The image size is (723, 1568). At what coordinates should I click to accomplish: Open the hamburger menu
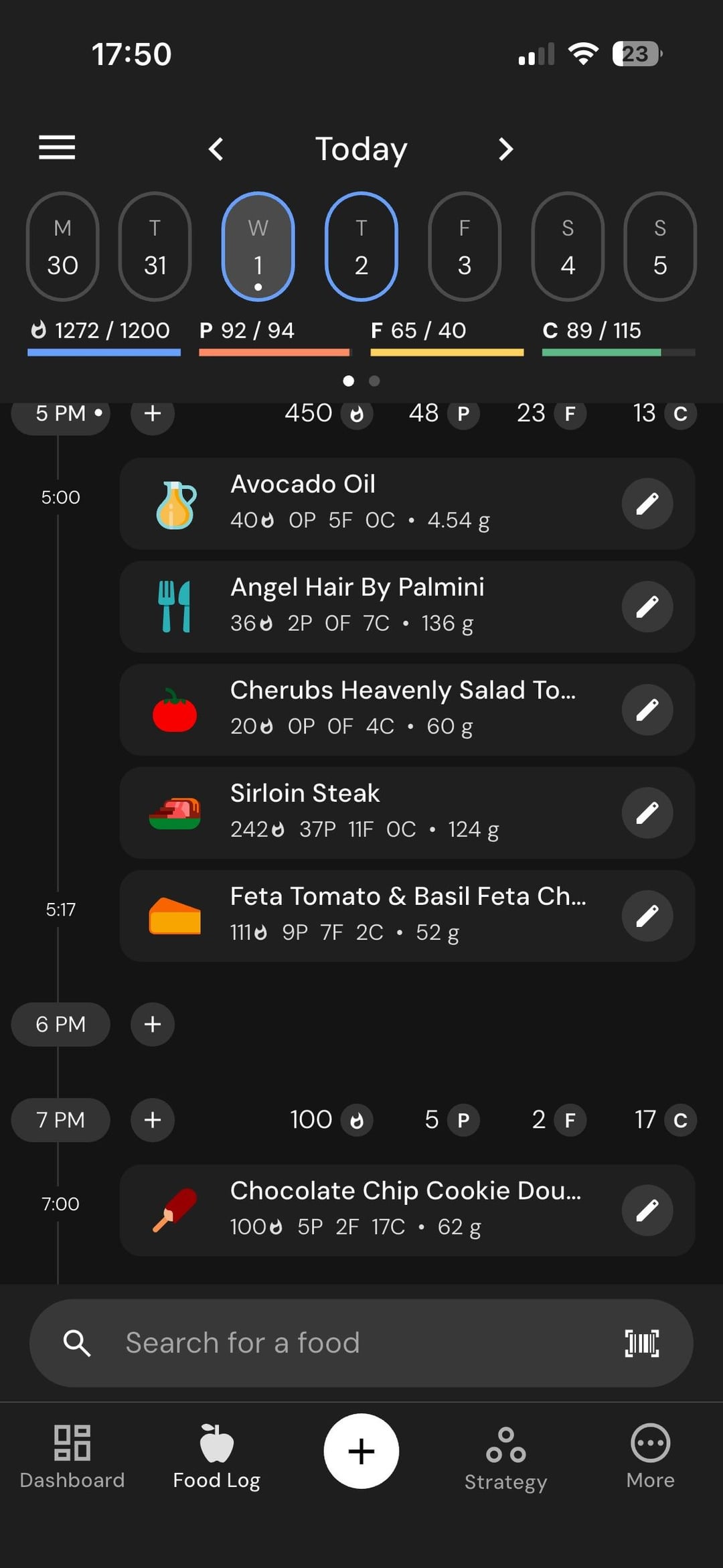pyautogui.click(x=57, y=147)
